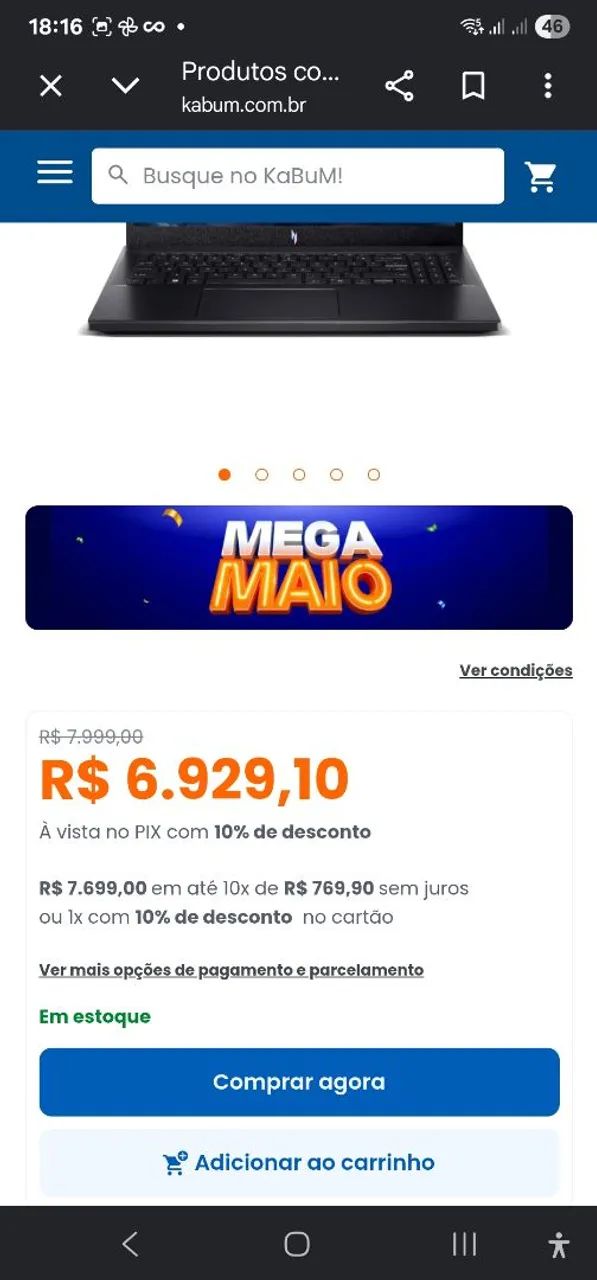Screen dimensions: 597x1280
Task: Add the laptop to the cart
Action: 299,1163
